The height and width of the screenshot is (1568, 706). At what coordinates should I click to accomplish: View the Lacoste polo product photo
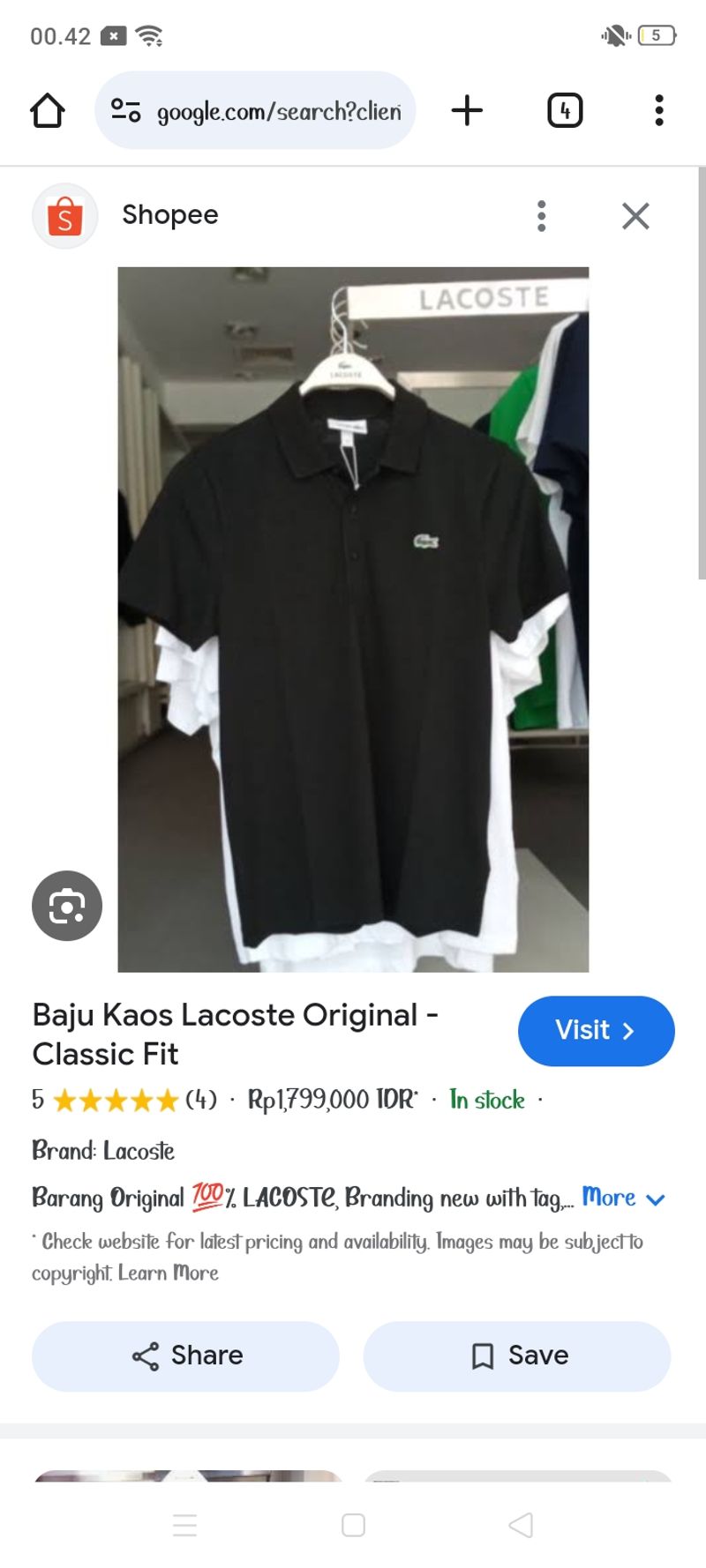353,617
